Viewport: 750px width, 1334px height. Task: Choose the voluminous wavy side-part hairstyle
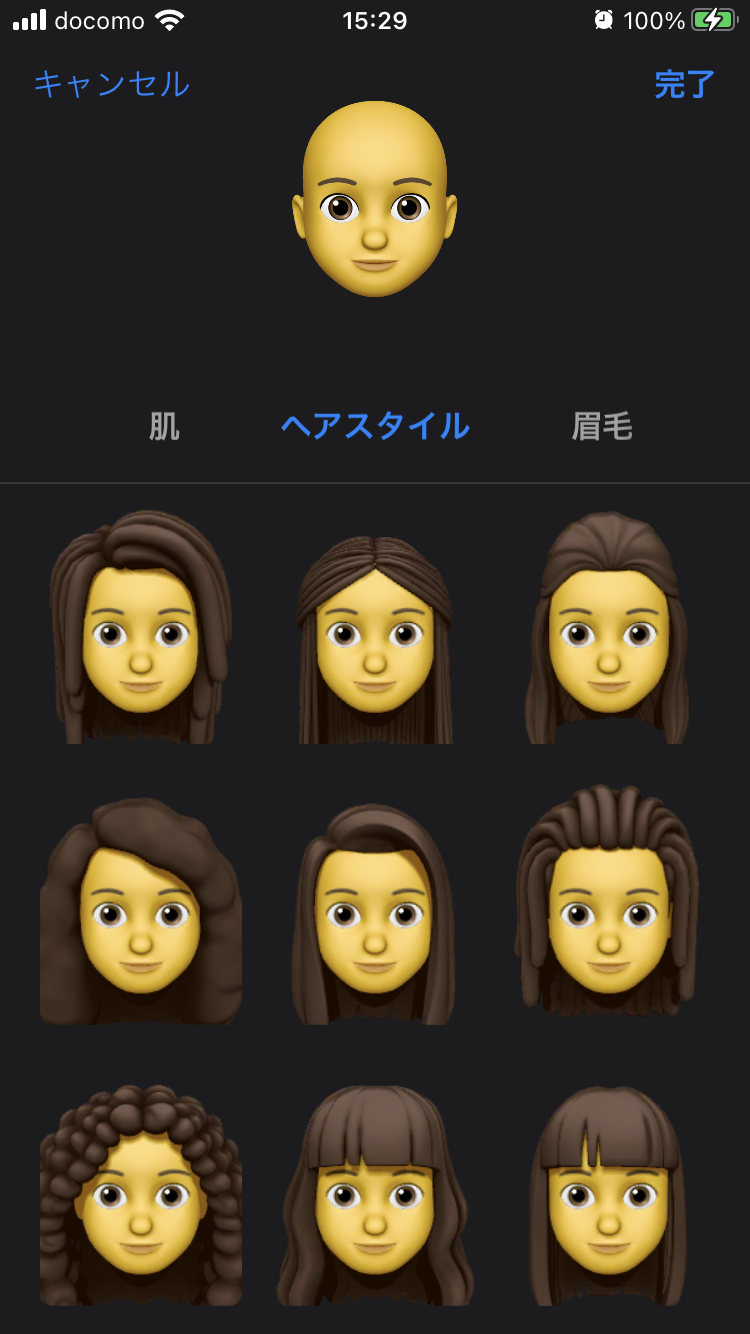pos(141,912)
